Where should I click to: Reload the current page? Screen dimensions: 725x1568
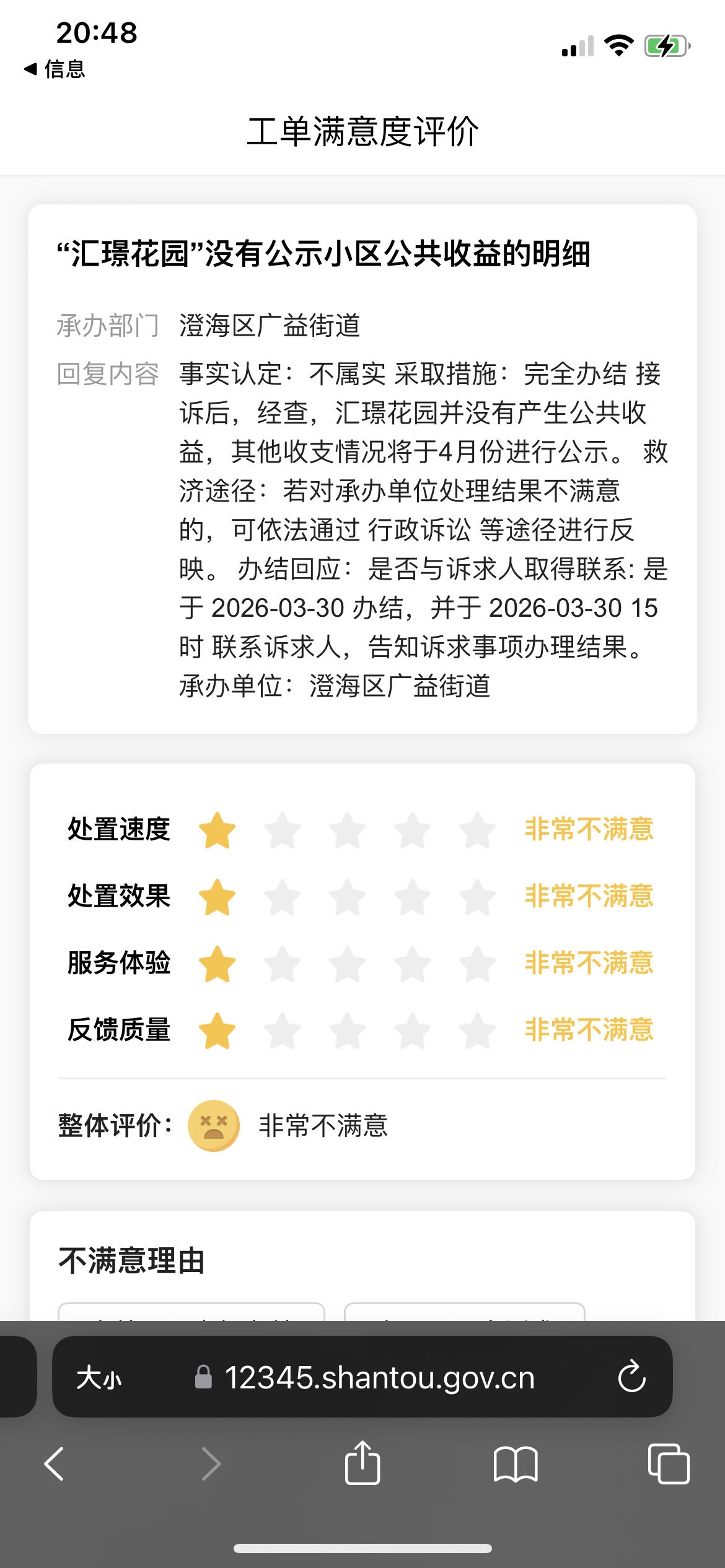[631, 1378]
